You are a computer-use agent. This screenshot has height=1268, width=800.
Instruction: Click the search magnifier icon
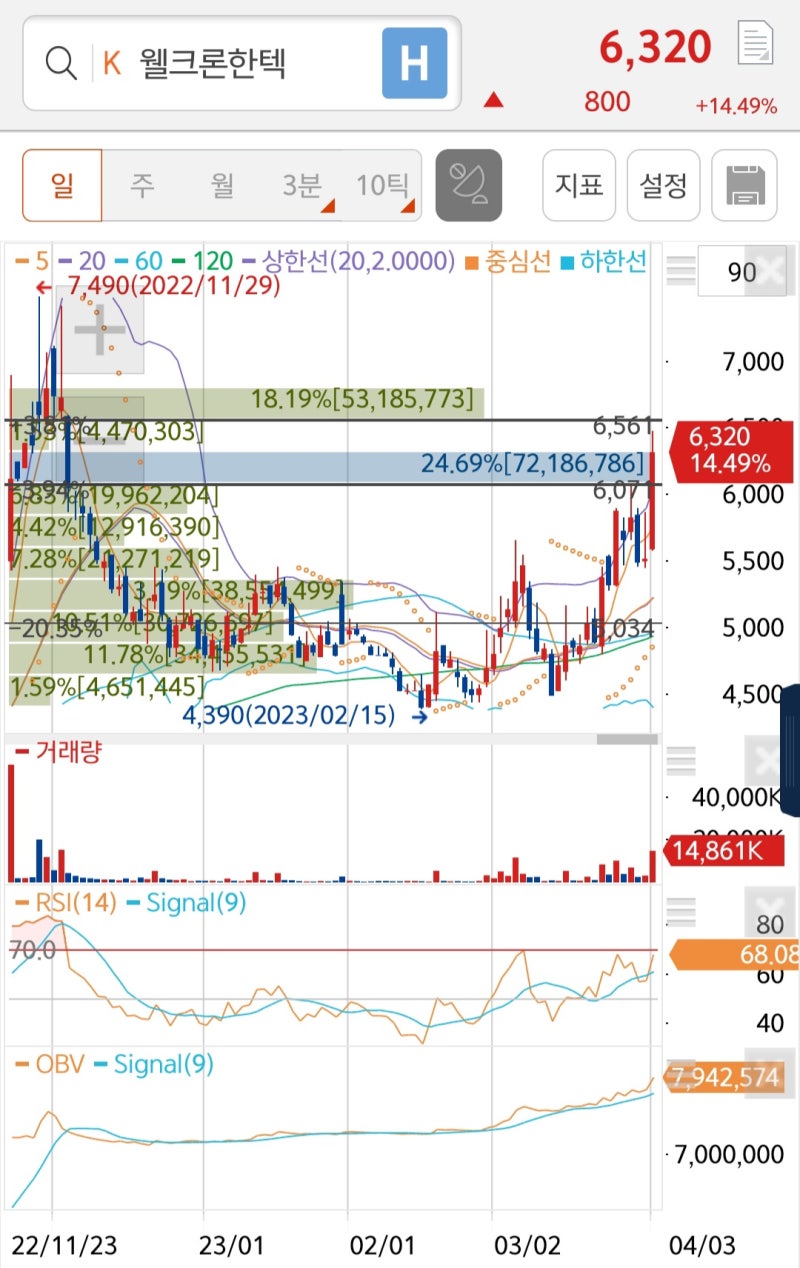tap(62, 62)
